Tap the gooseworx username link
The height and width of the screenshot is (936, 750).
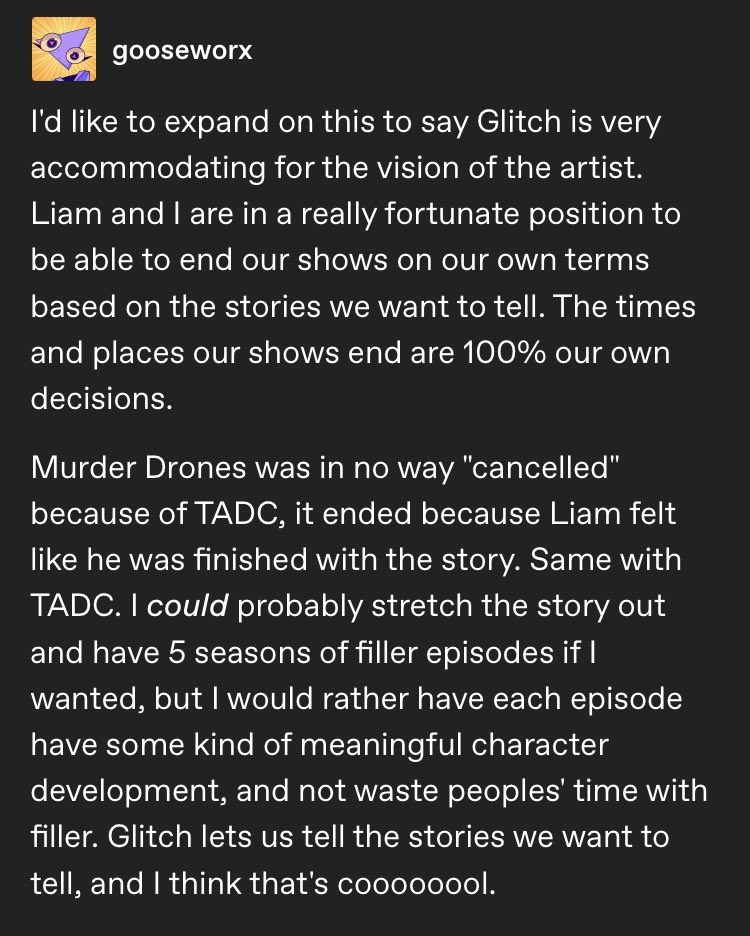click(182, 50)
